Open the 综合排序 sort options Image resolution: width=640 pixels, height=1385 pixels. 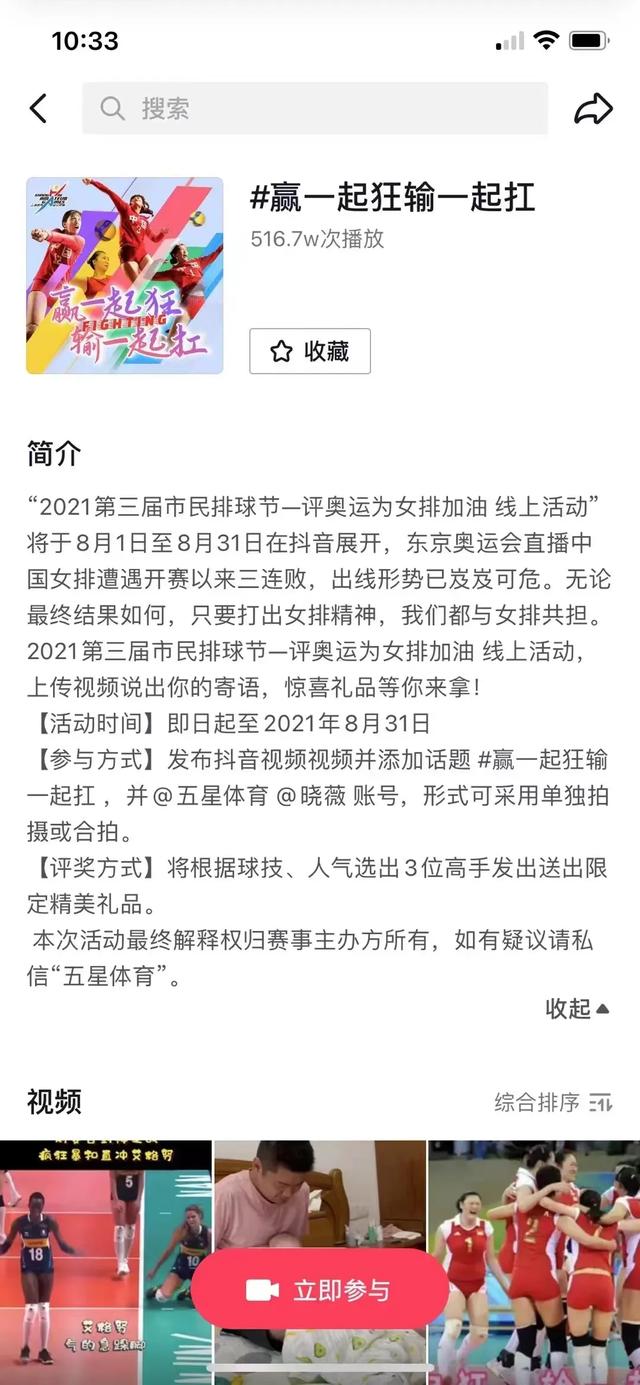(x=553, y=1102)
